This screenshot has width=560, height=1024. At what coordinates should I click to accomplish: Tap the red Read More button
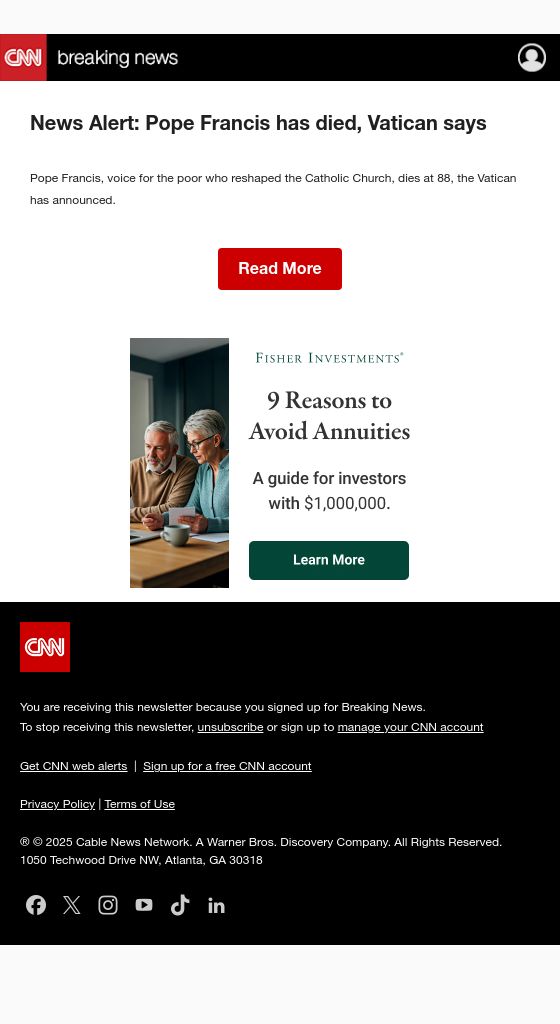pos(279,268)
